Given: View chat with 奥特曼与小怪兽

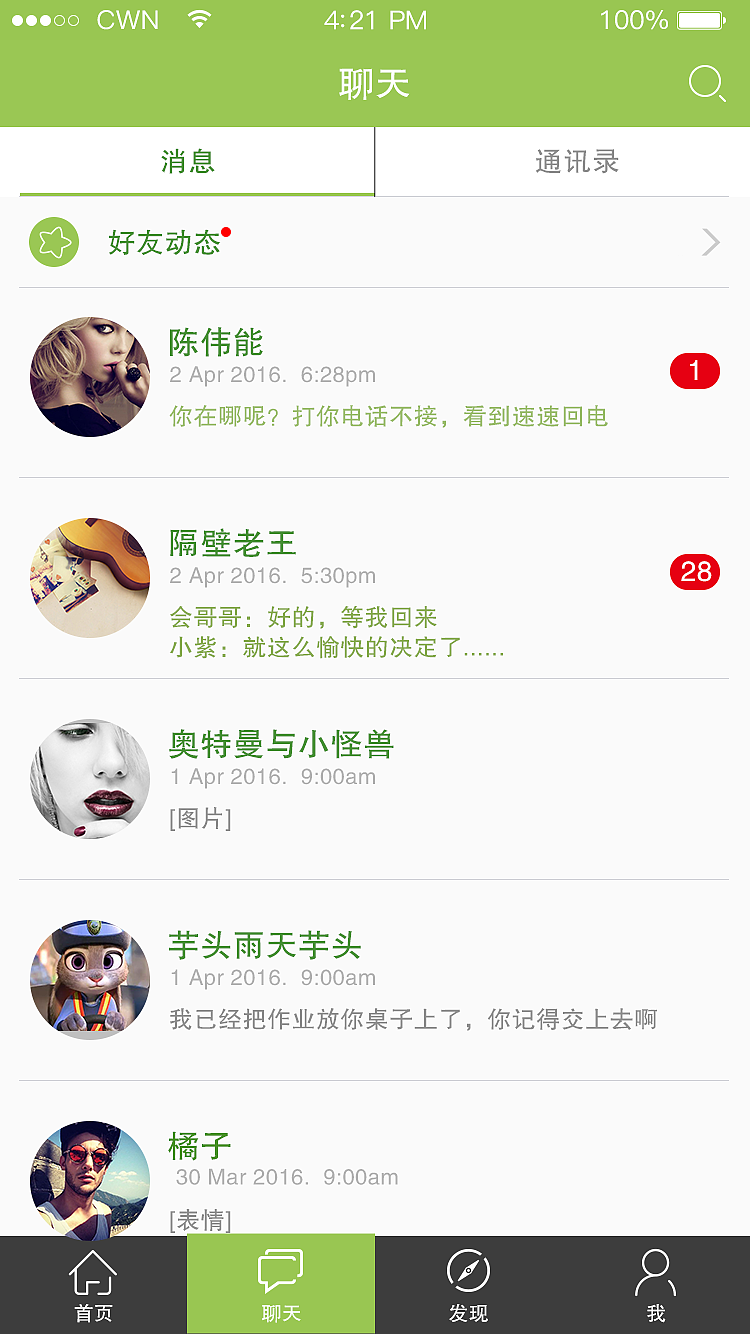Looking at the screenshot, I should click(374, 779).
